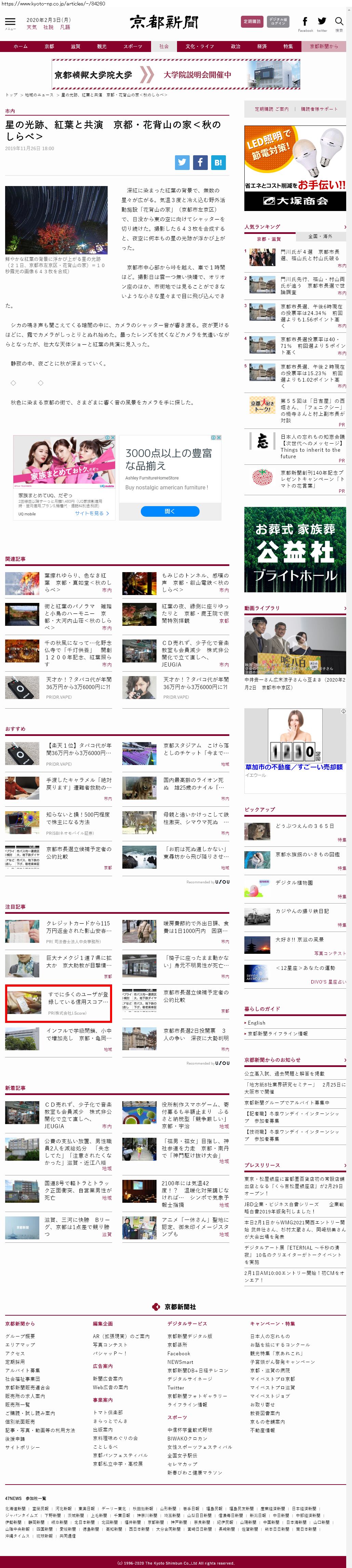
Task: Switch to the スポーツ nav tab
Action: 133,46
